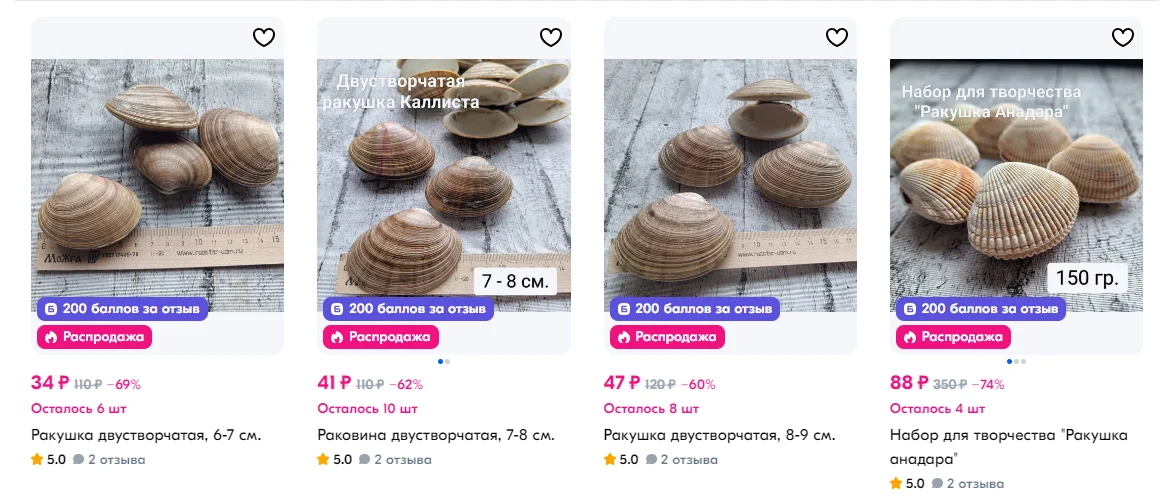1176x500 pixels.
Task: Read the 2 отзыва for the 6-7 см shell
Action: coord(110,460)
